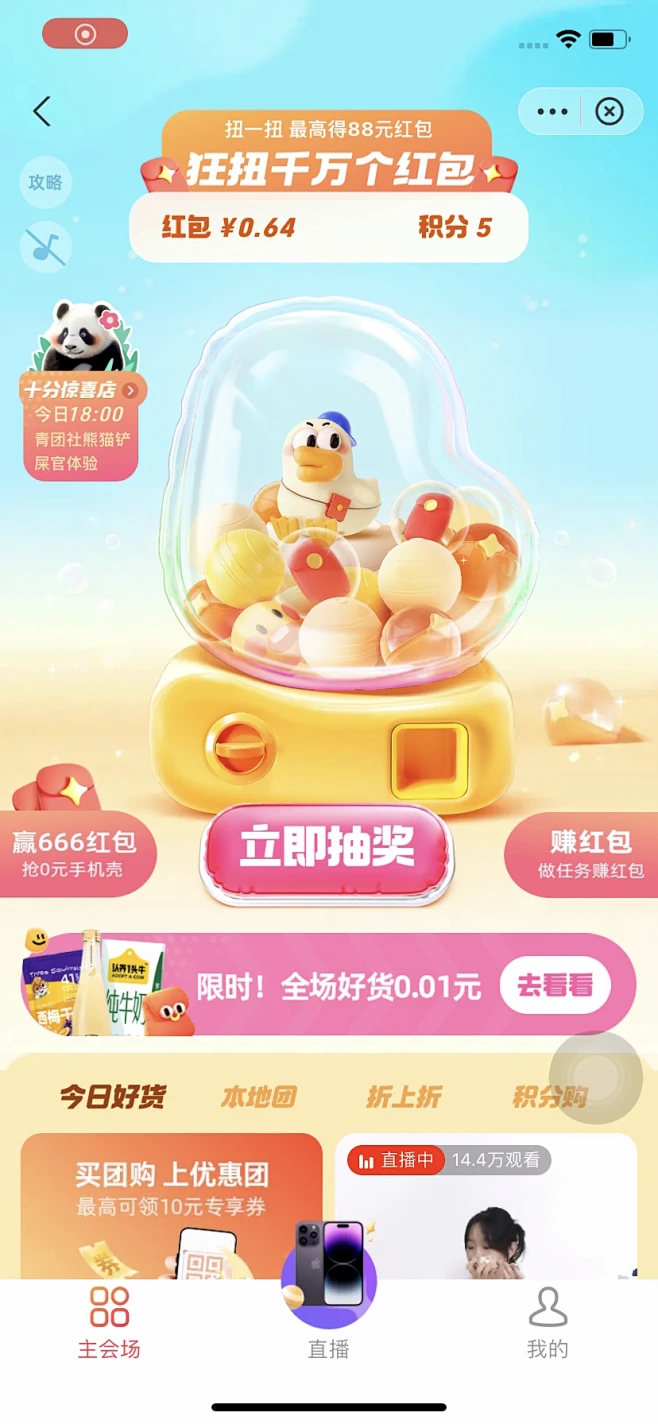Viewport: 658px width, 1424px height.
Task: Toggle the background music icon
Action: pos(45,246)
